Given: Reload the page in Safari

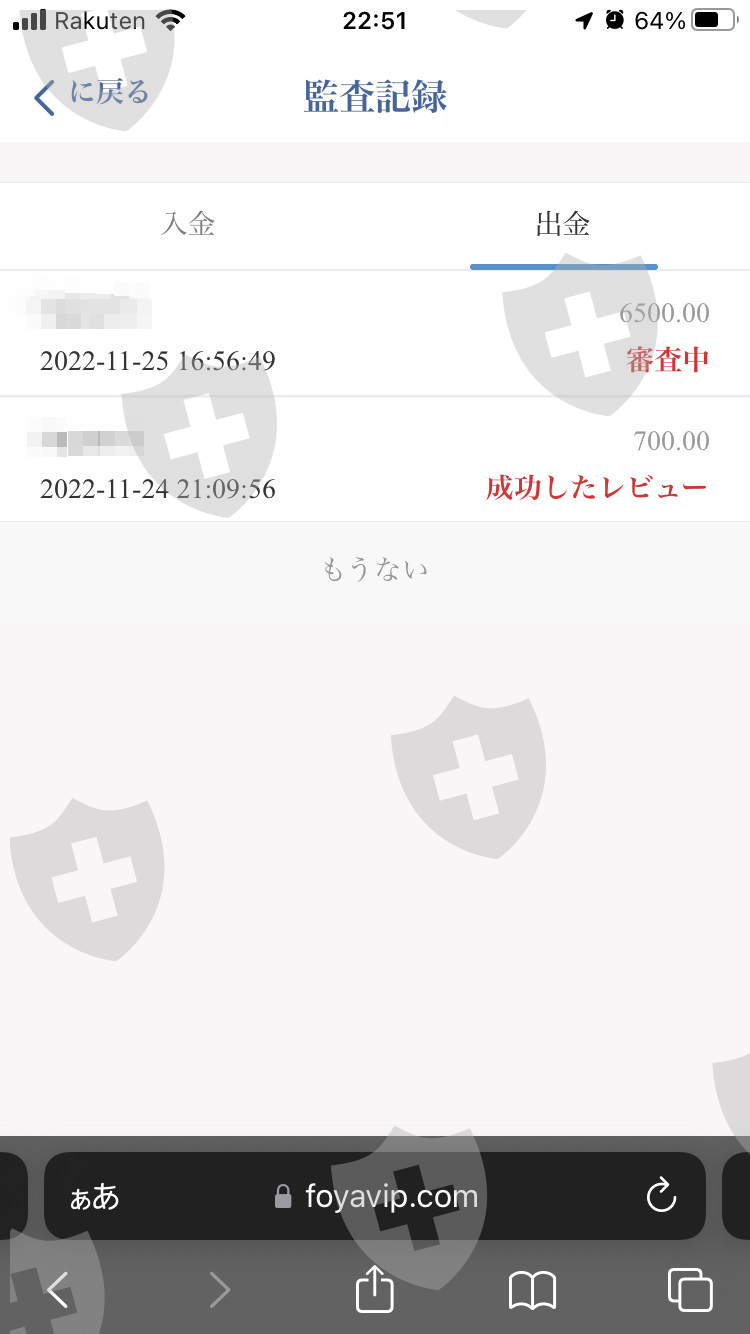Looking at the screenshot, I should click(661, 1195).
